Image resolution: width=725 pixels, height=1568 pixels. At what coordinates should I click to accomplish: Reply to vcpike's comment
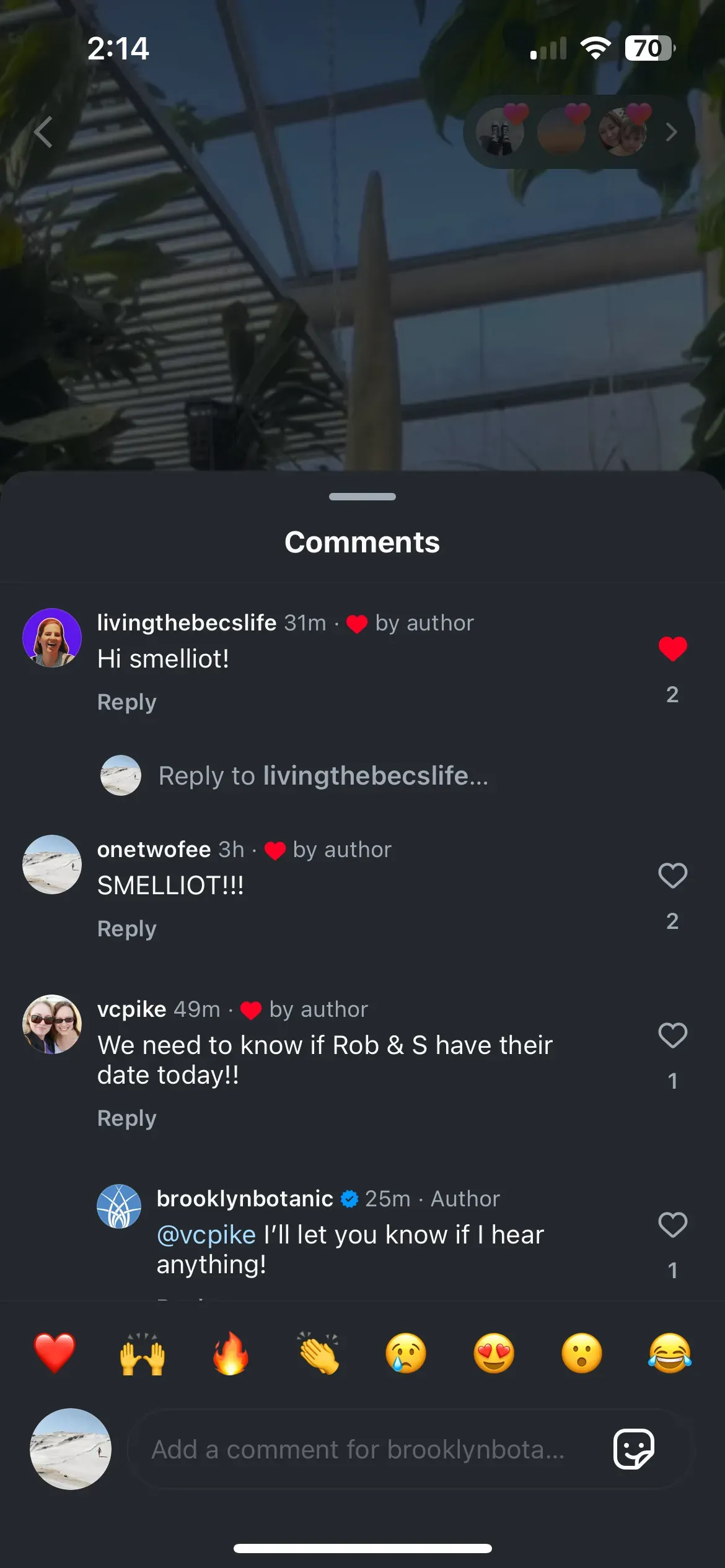127,1118
